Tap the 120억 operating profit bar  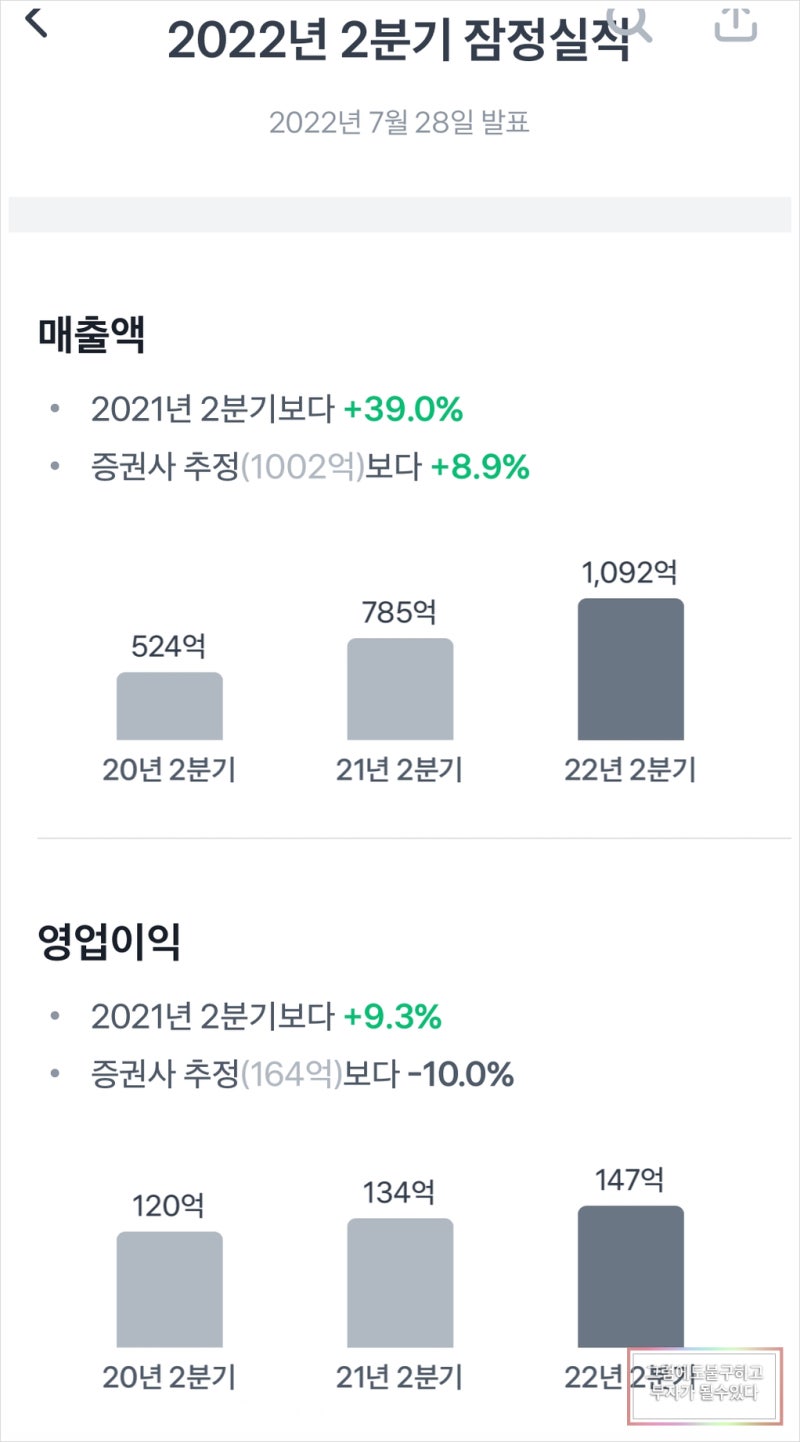[168, 1290]
